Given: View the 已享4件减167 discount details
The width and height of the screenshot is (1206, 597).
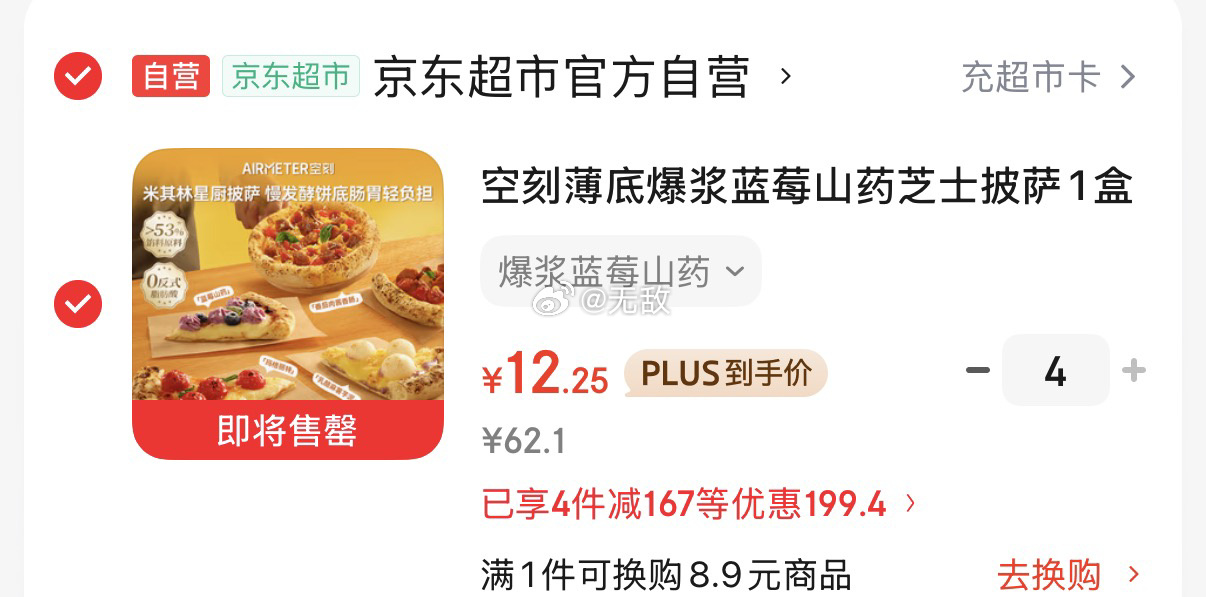Looking at the screenshot, I should tap(699, 505).
